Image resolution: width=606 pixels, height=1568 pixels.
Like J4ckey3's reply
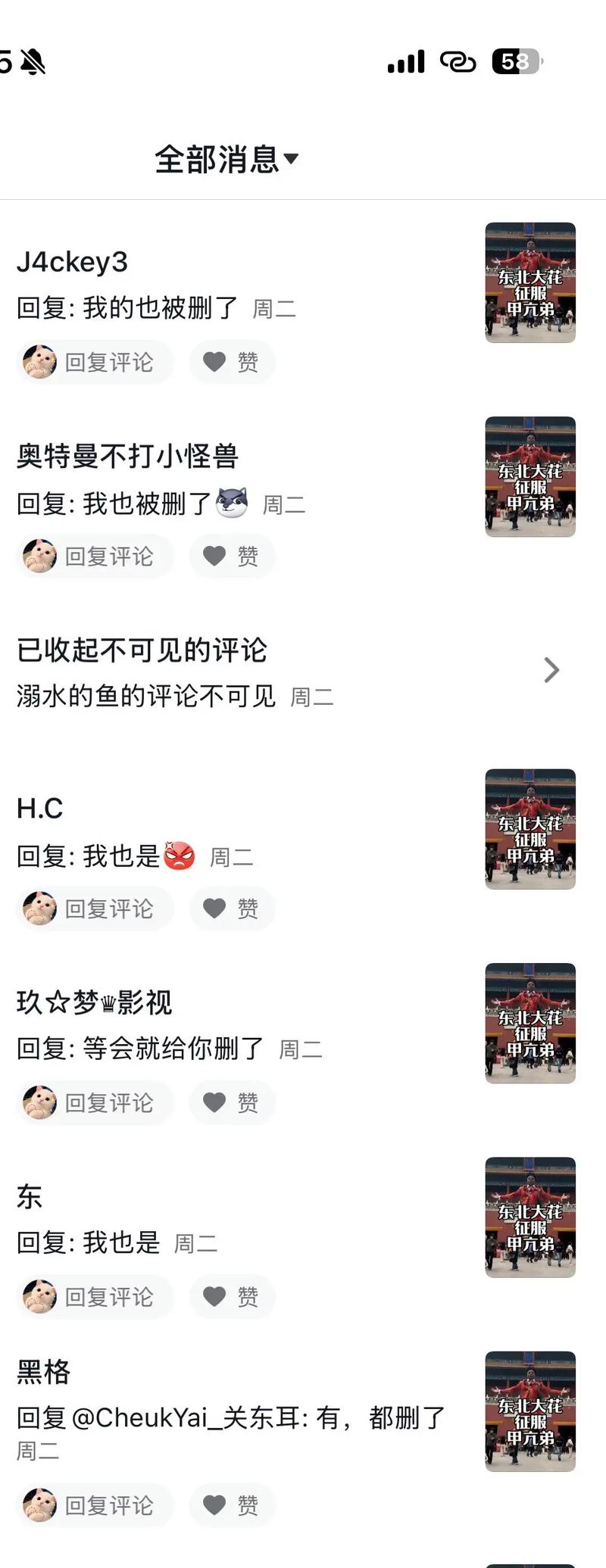pos(232,362)
